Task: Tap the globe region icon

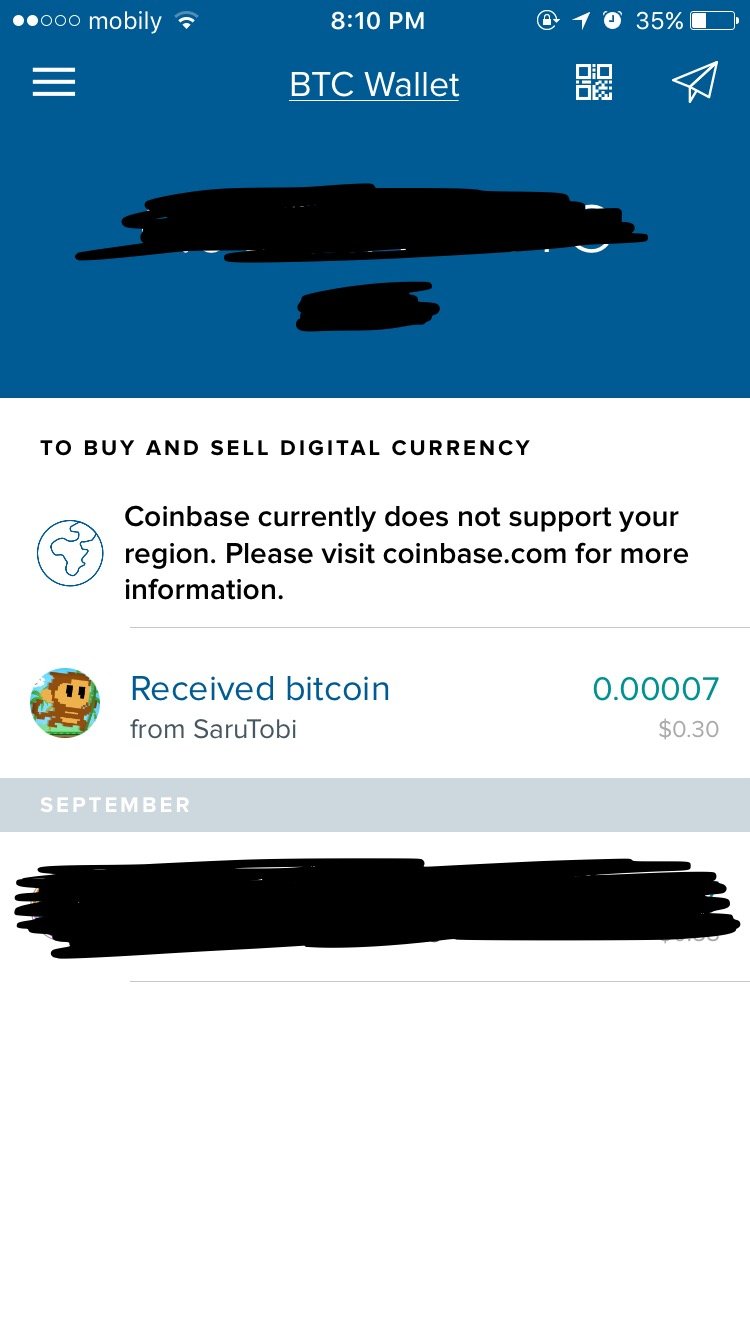Action: [69, 552]
